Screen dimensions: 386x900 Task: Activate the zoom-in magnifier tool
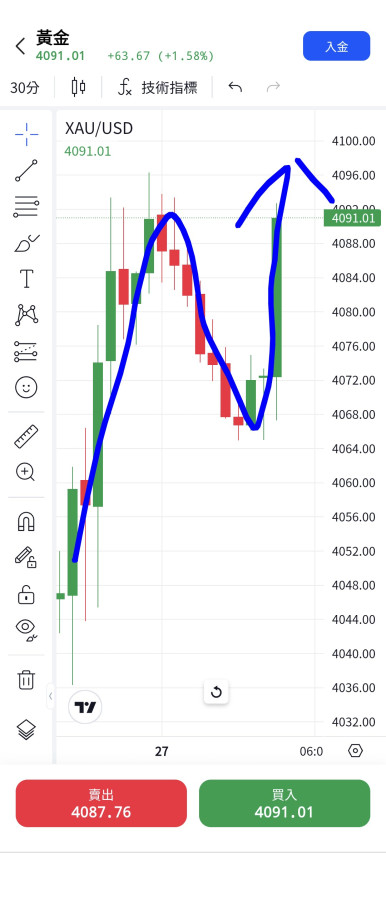coord(25,472)
